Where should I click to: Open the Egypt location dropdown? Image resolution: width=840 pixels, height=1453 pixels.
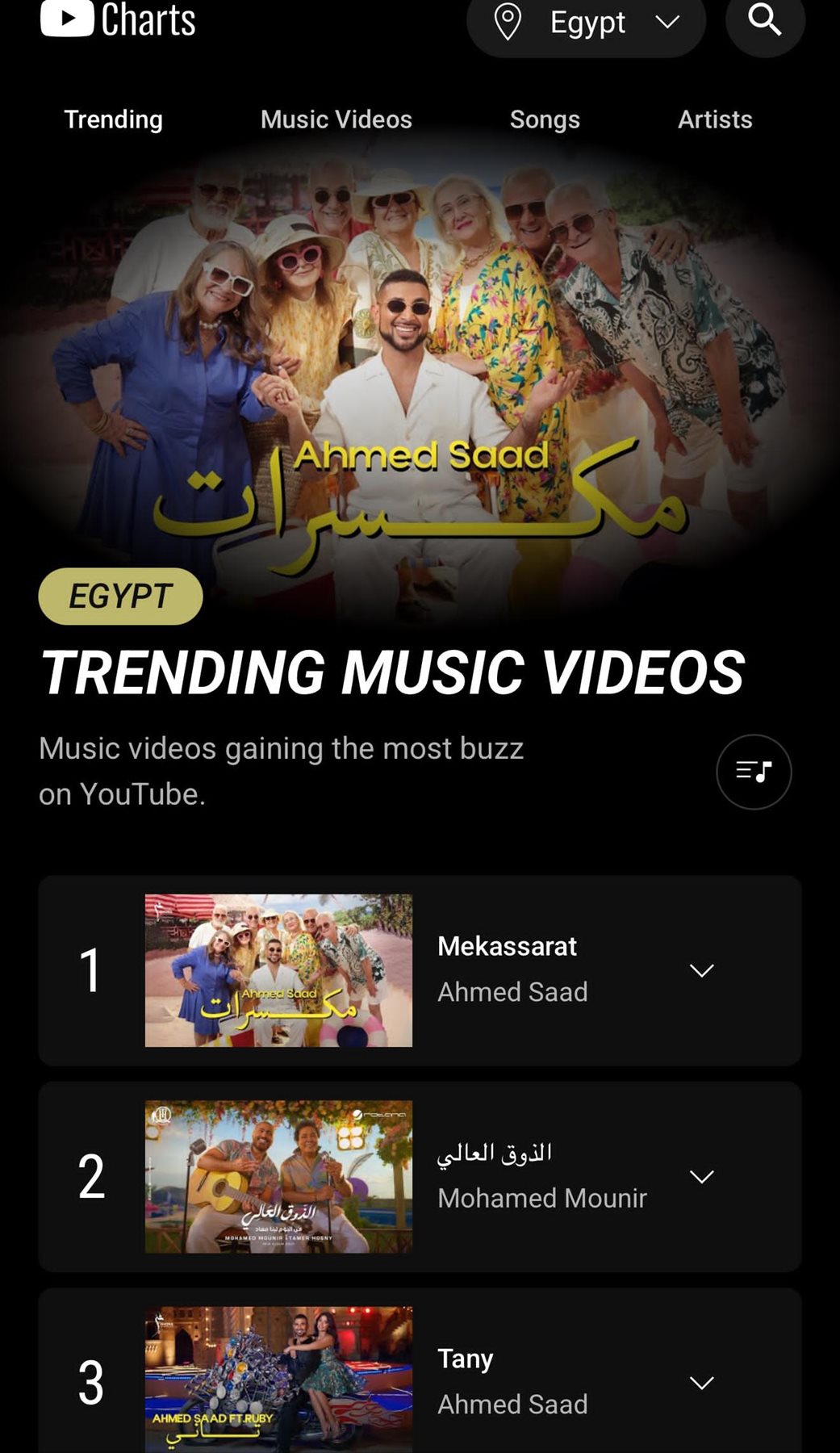coord(587,23)
